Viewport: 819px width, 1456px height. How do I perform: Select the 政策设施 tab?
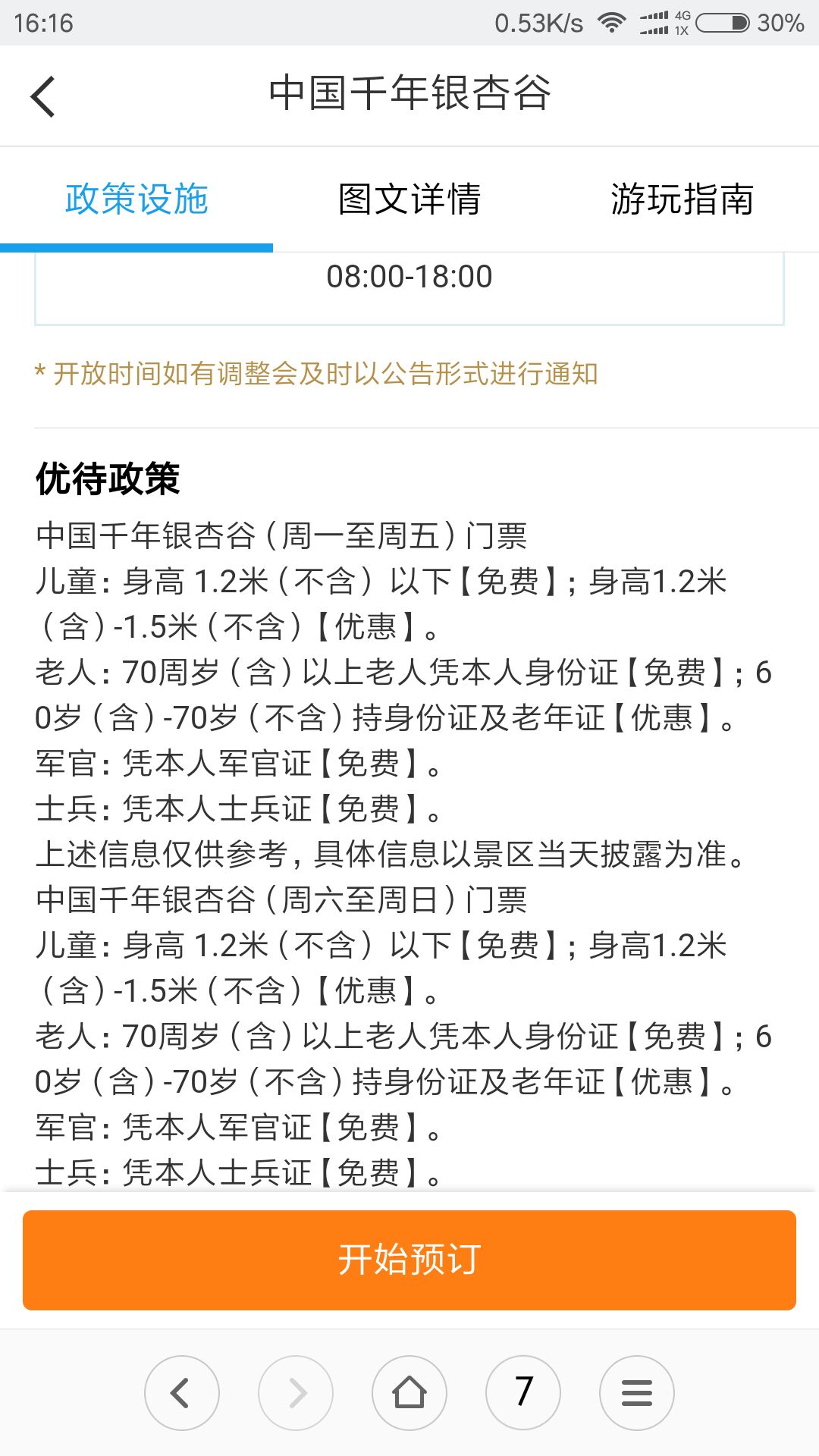tap(136, 199)
